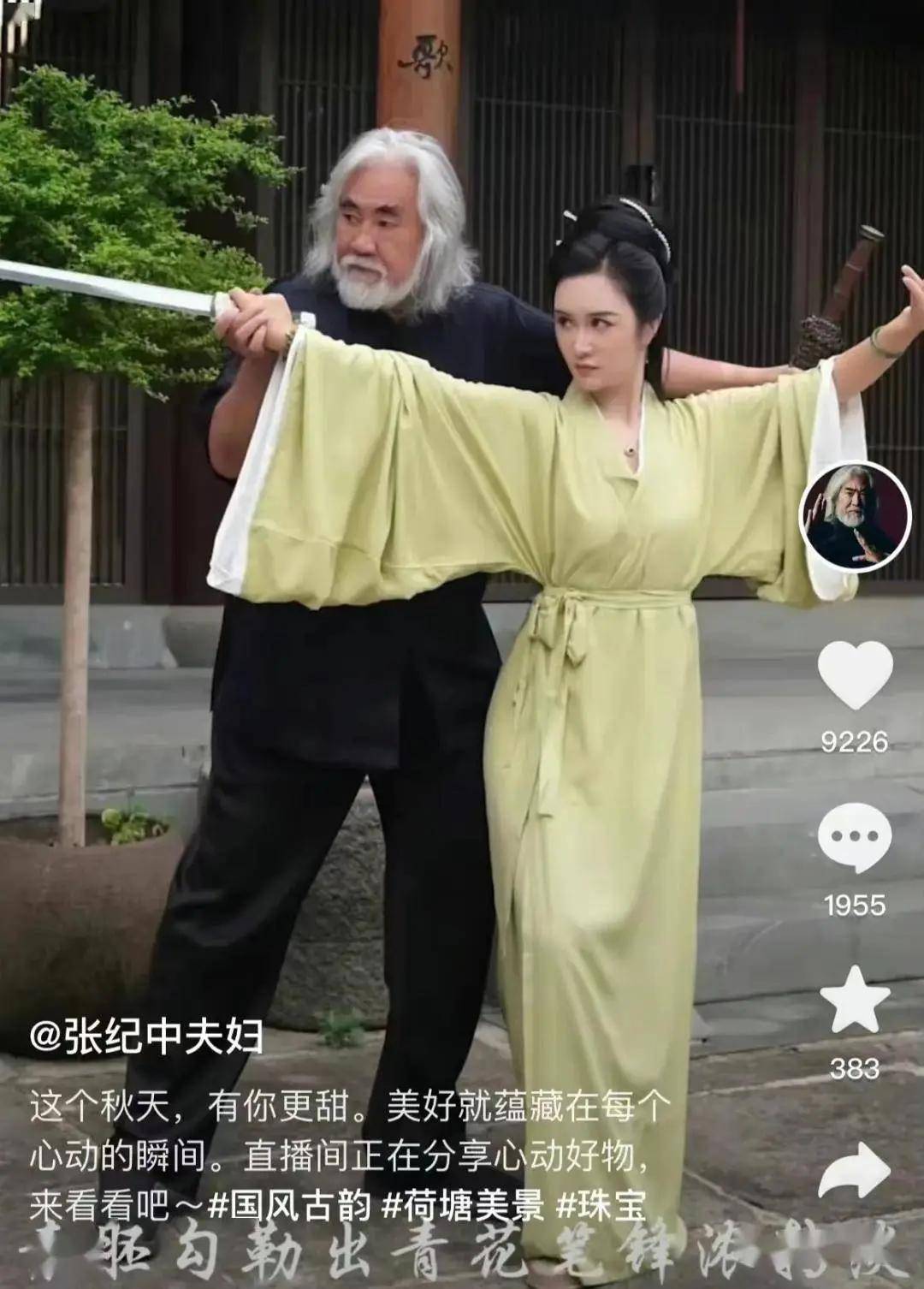Image resolution: width=924 pixels, height=1289 pixels.
Task: Open the #荷塘美景 hashtag
Action: pos(462,1207)
